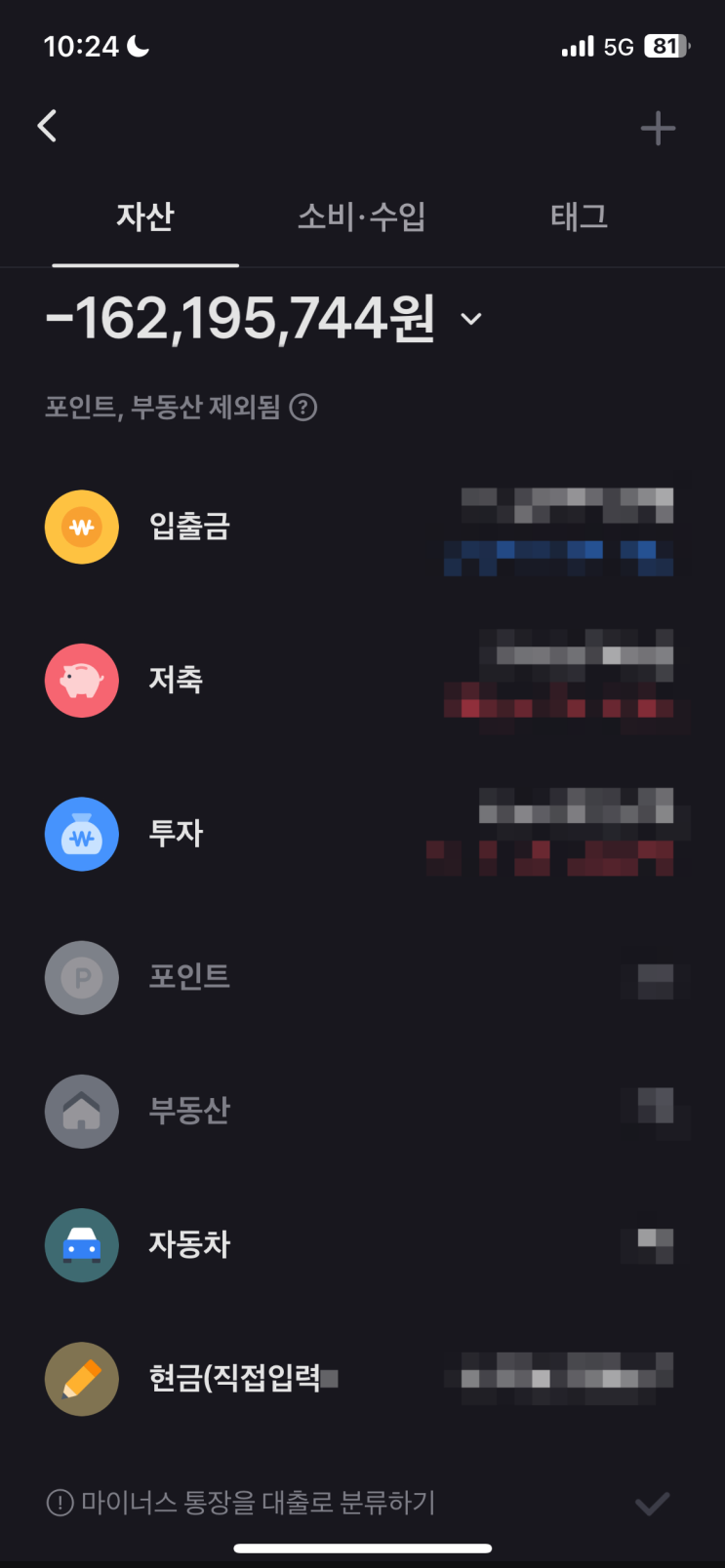Switch to the 소비·수입 tab
725x1568 pixels.
pyautogui.click(x=362, y=216)
